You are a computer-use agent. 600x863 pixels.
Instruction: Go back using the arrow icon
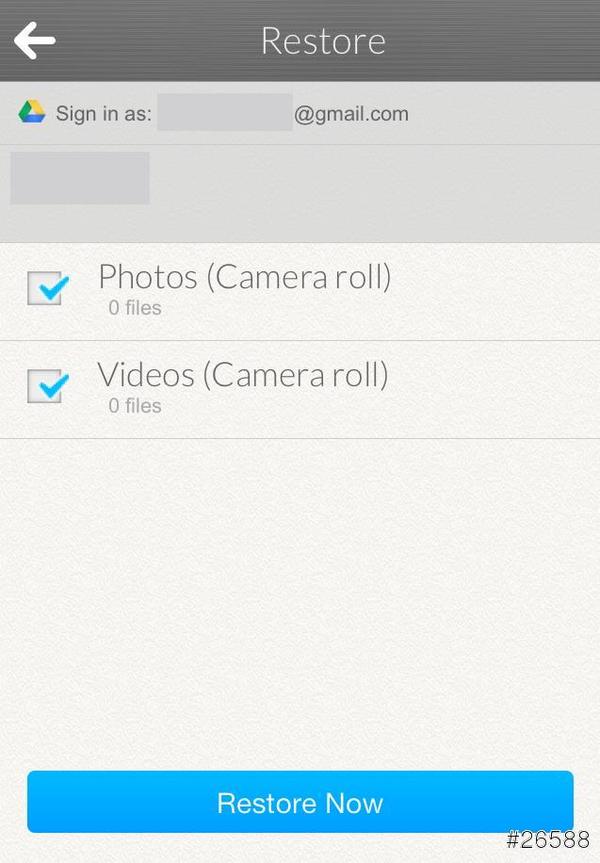(x=34, y=41)
